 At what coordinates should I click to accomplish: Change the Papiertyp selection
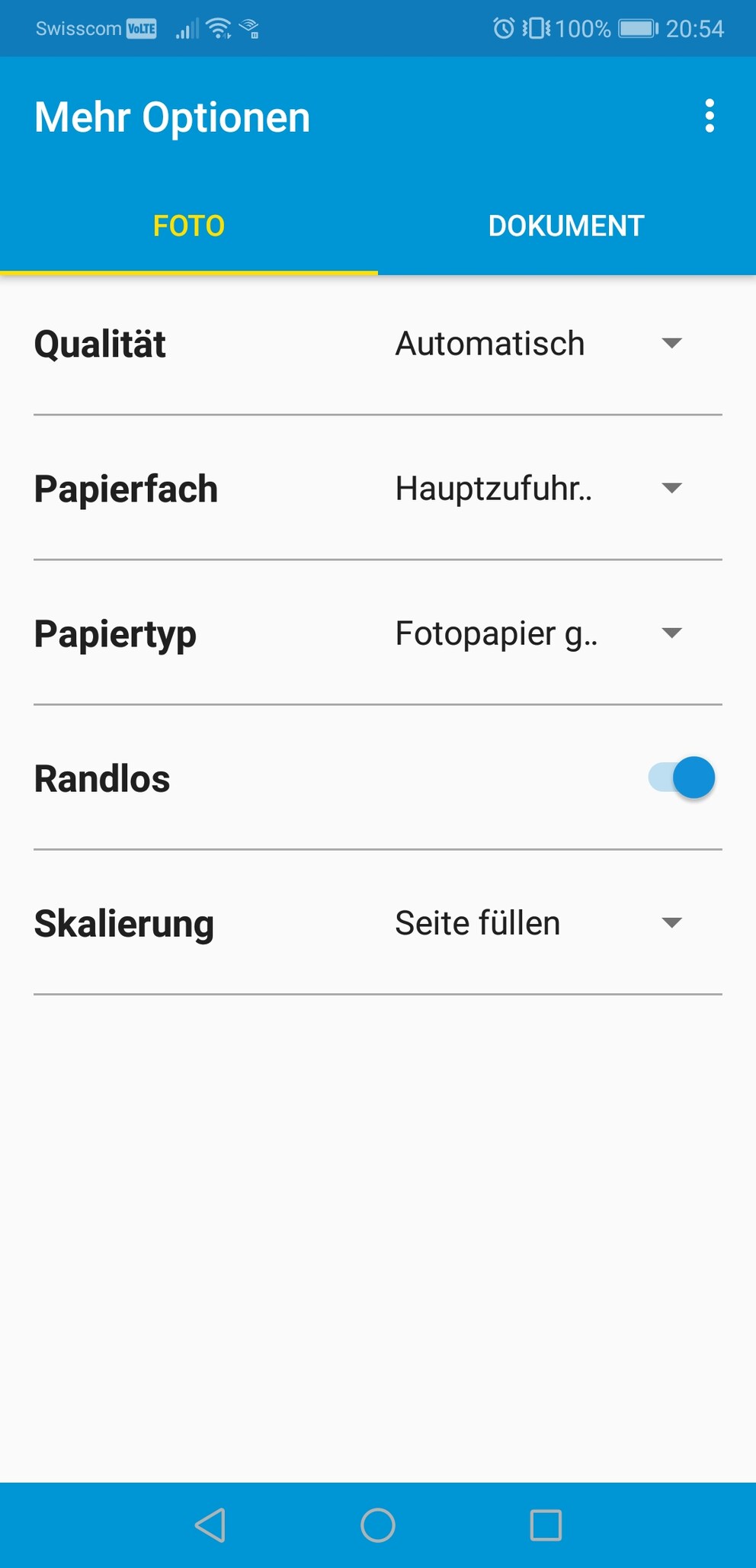coord(539,633)
